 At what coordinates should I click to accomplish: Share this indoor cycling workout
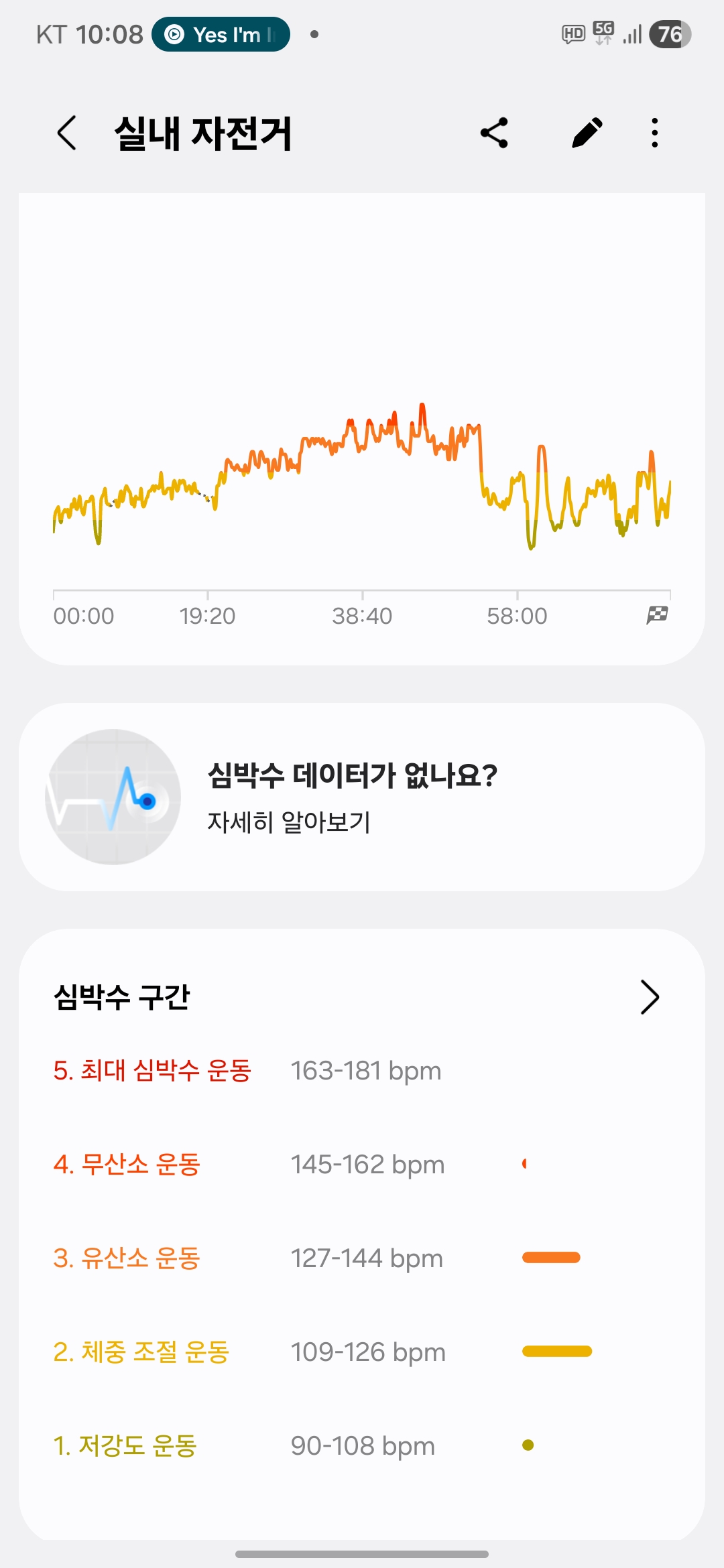point(495,133)
